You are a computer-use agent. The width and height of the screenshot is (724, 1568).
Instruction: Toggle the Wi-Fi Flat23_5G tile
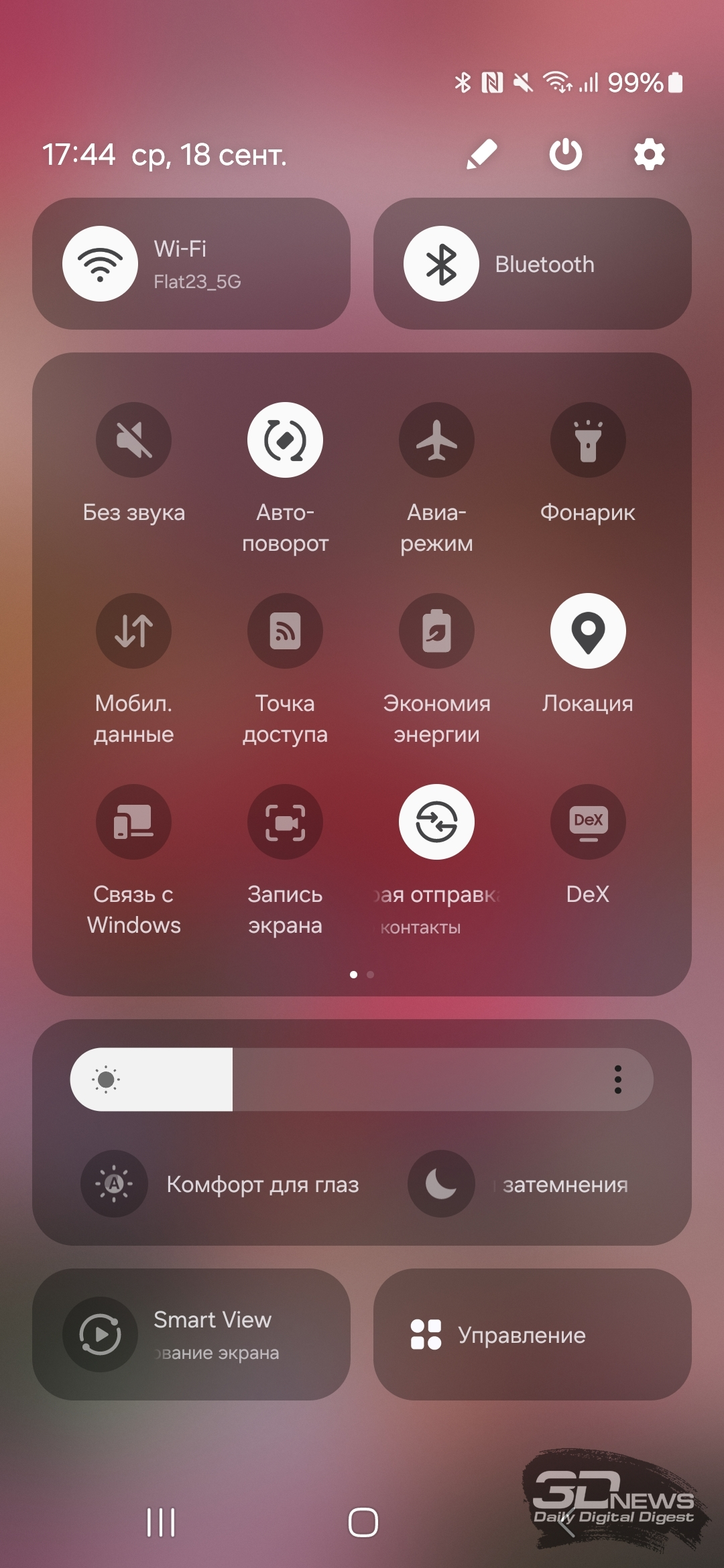(192, 263)
